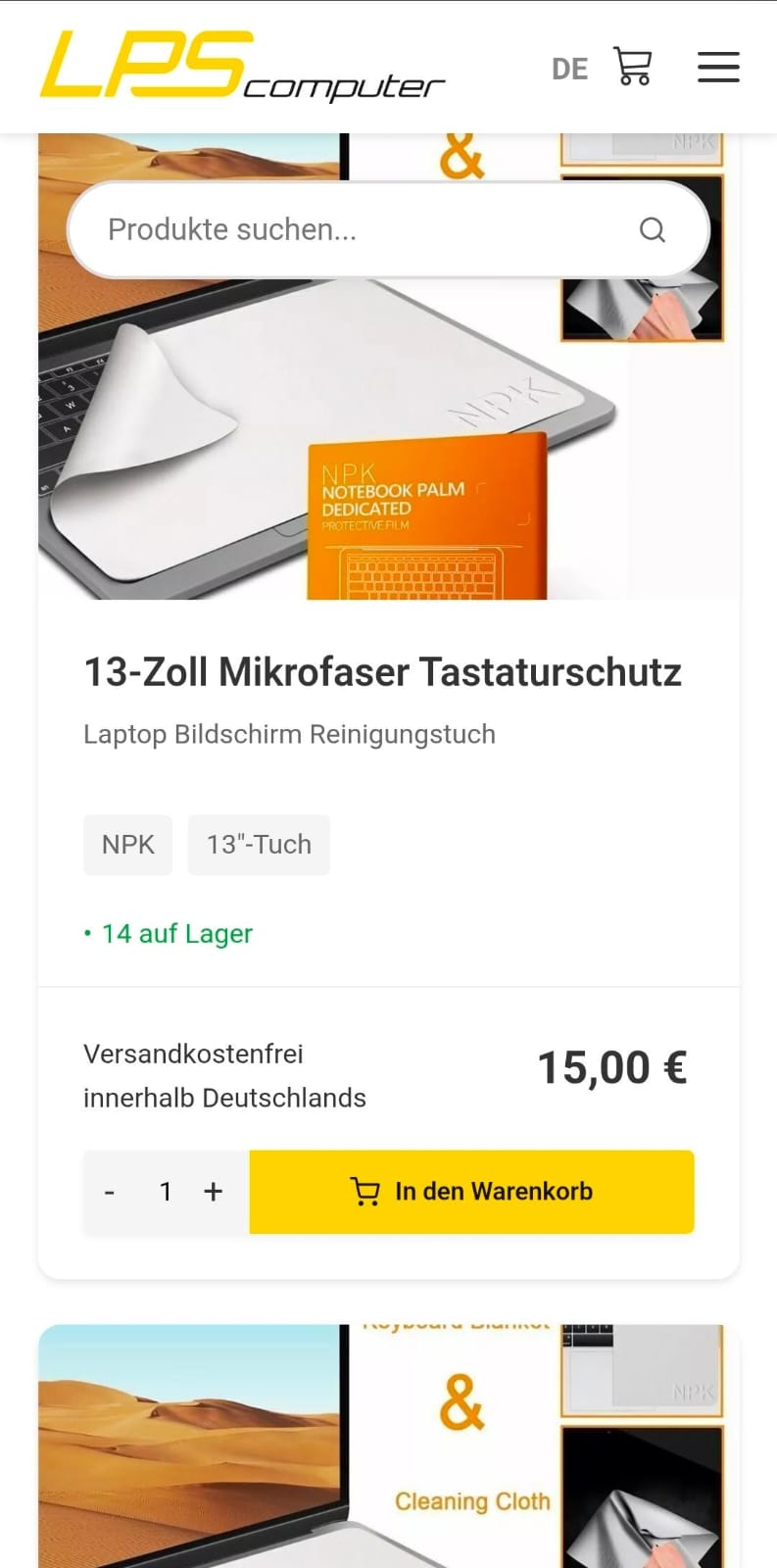This screenshot has width=777, height=1568.
Task: Select the NPK tag chip
Action: (127, 845)
